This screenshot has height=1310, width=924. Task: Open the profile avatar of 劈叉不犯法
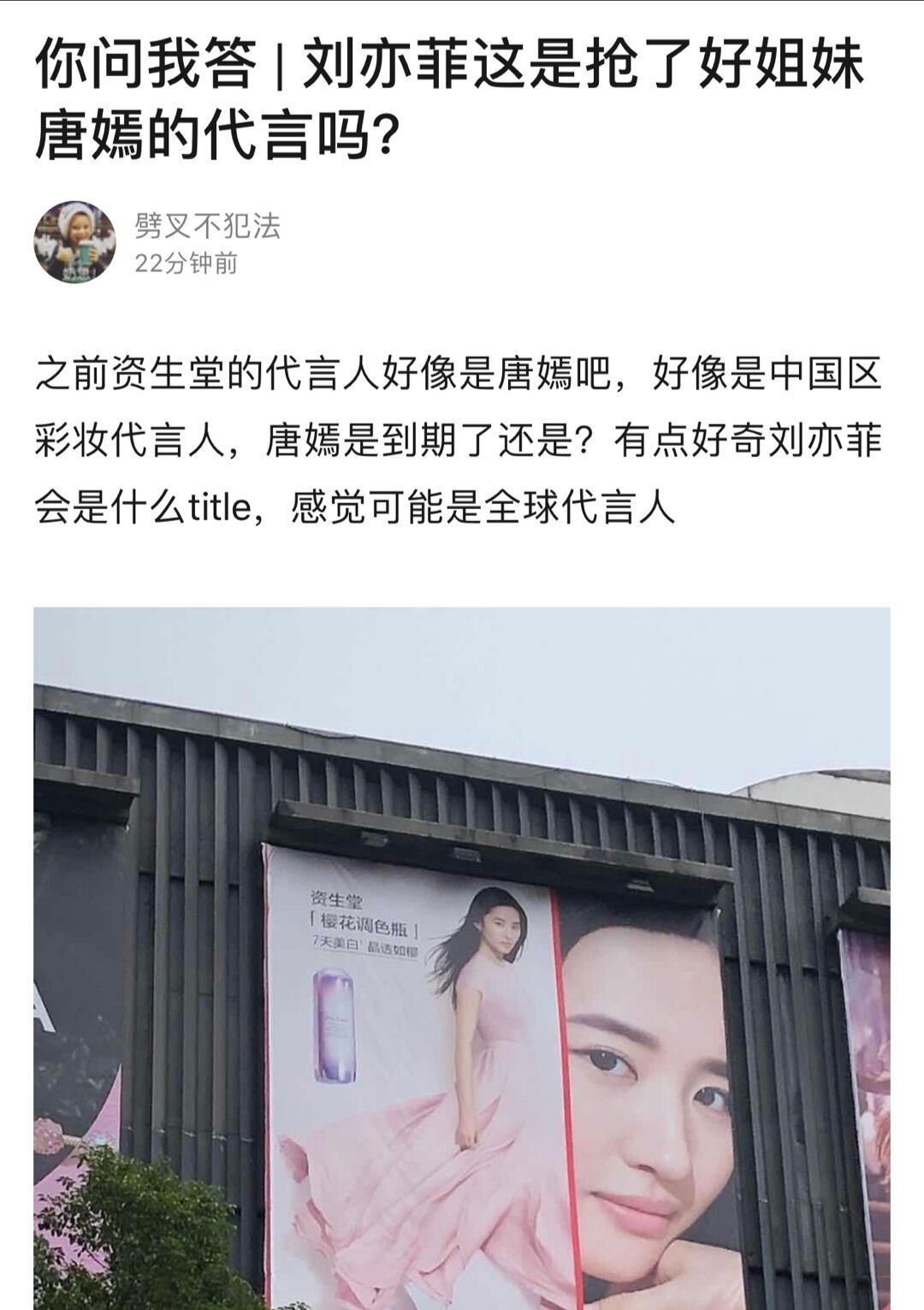click(x=74, y=243)
